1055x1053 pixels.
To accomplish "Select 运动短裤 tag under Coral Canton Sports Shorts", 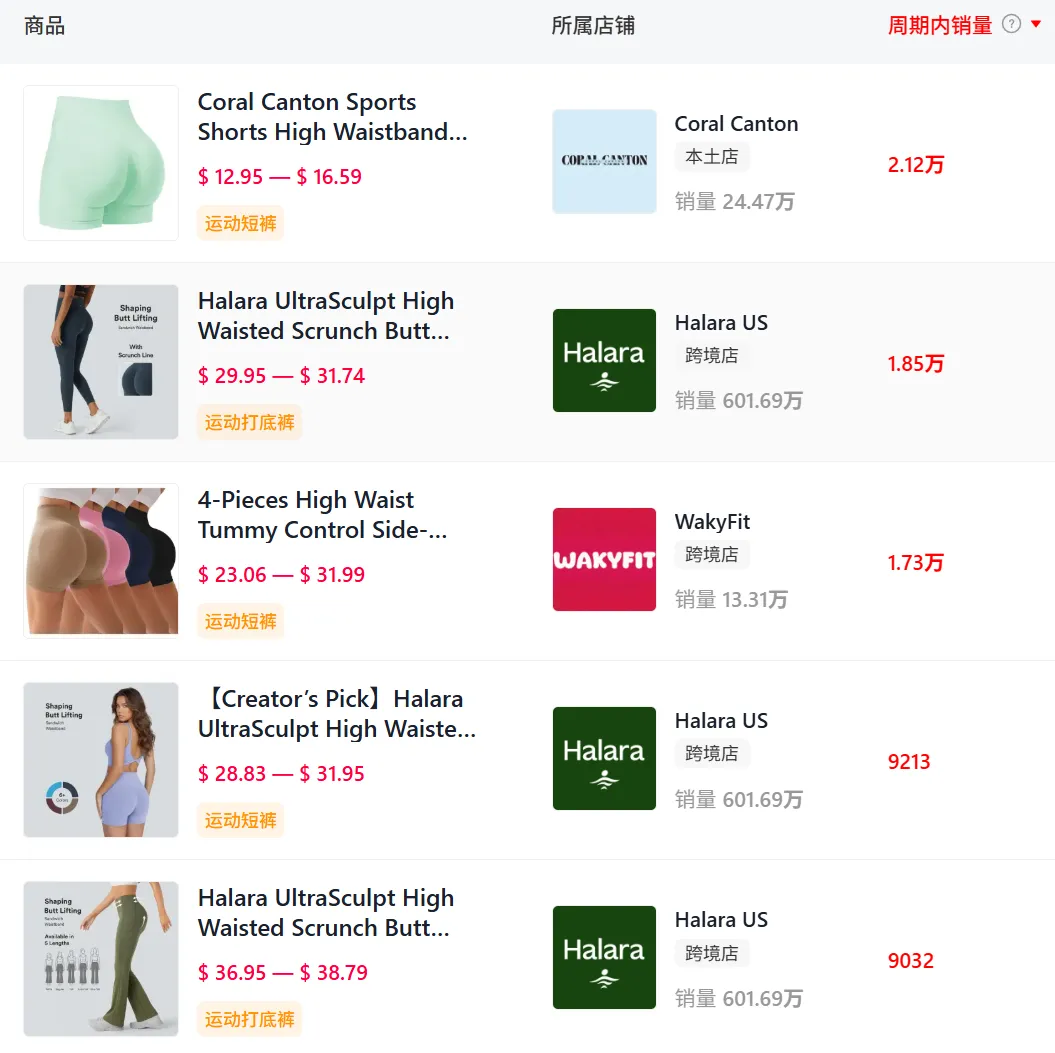I will pyautogui.click(x=240, y=223).
